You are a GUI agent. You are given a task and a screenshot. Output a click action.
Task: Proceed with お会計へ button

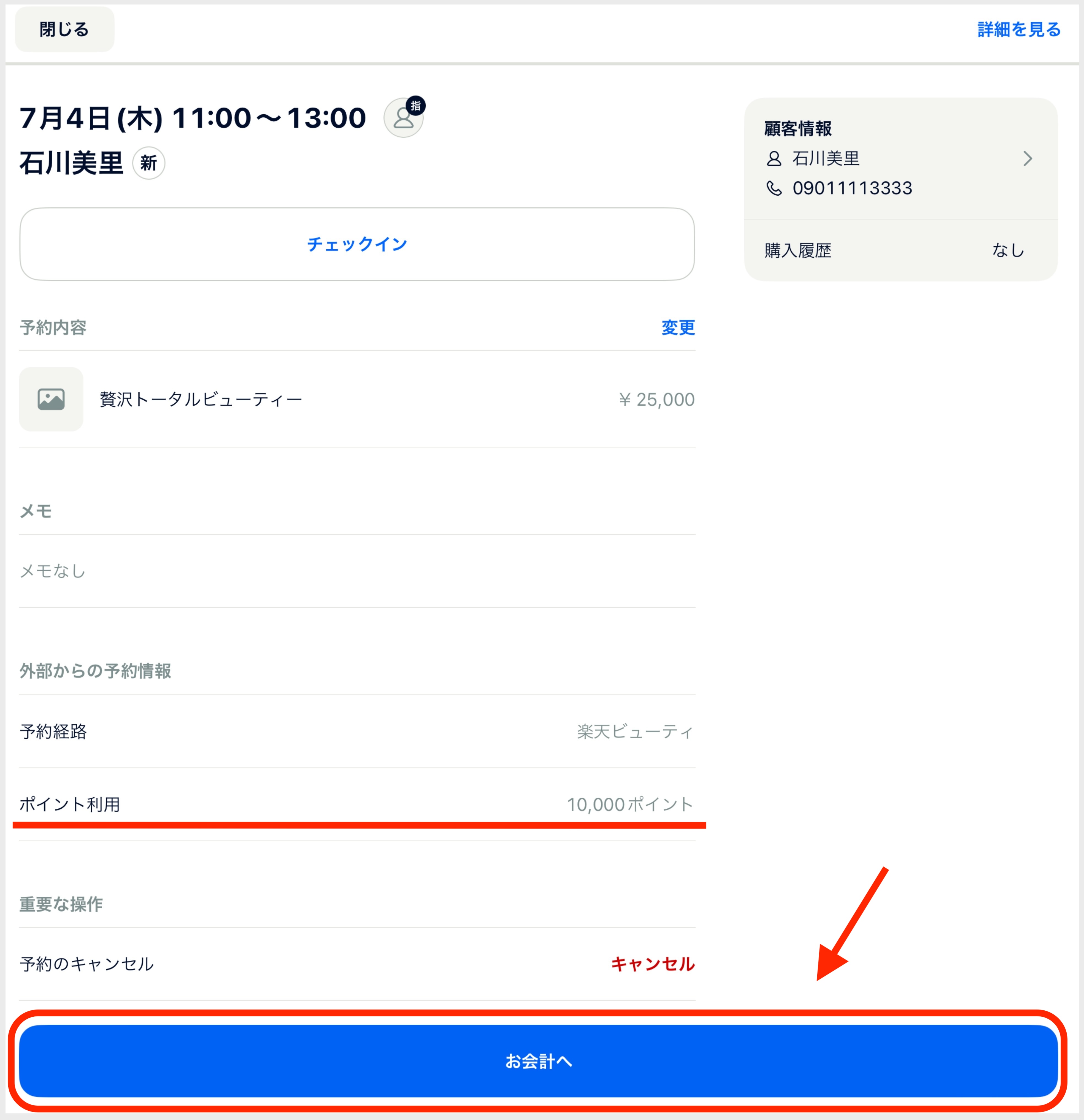pyautogui.click(x=538, y=1060)
